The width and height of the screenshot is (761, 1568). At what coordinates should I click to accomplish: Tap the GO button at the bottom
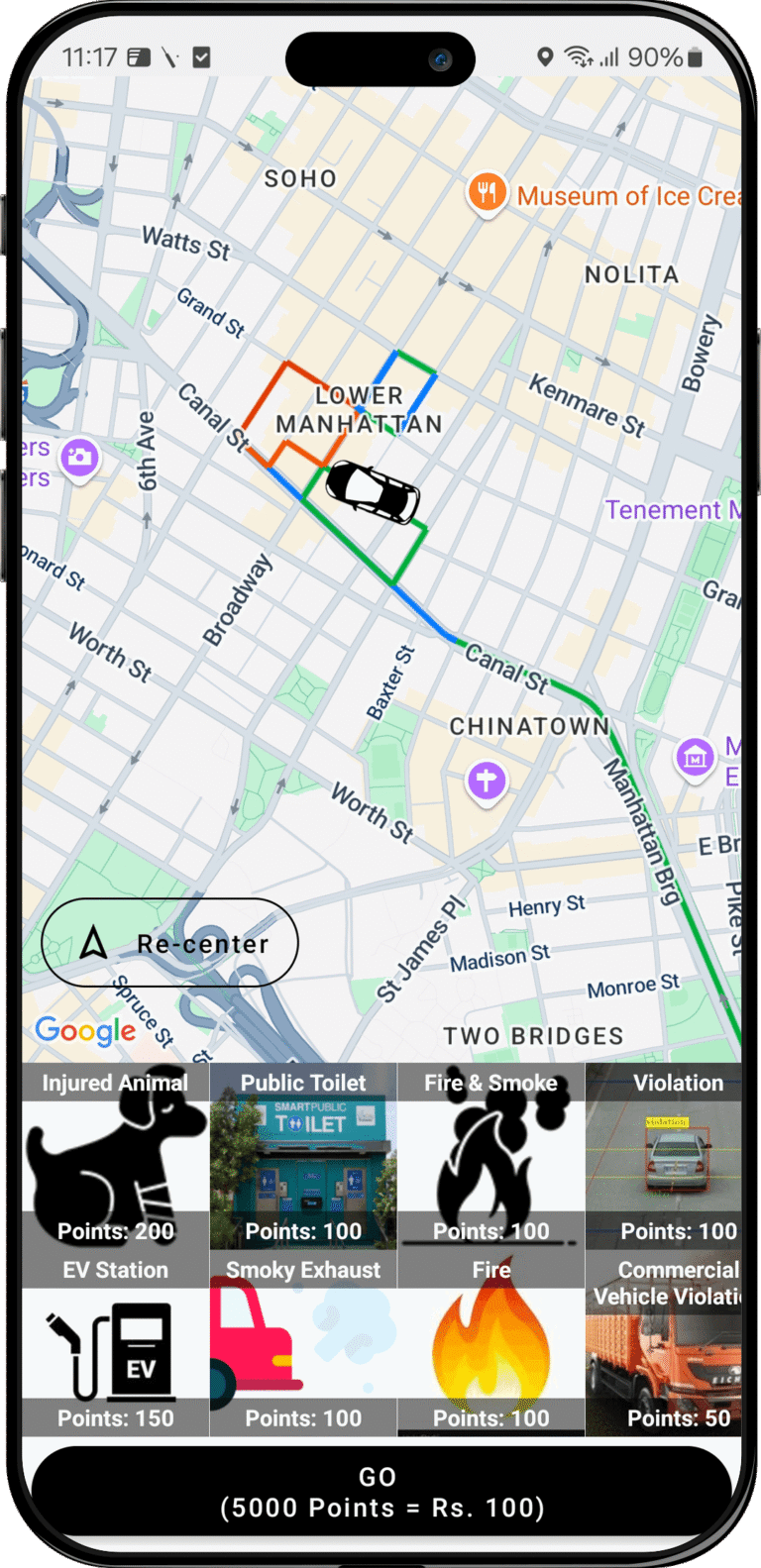click(x=380, y=1492)
